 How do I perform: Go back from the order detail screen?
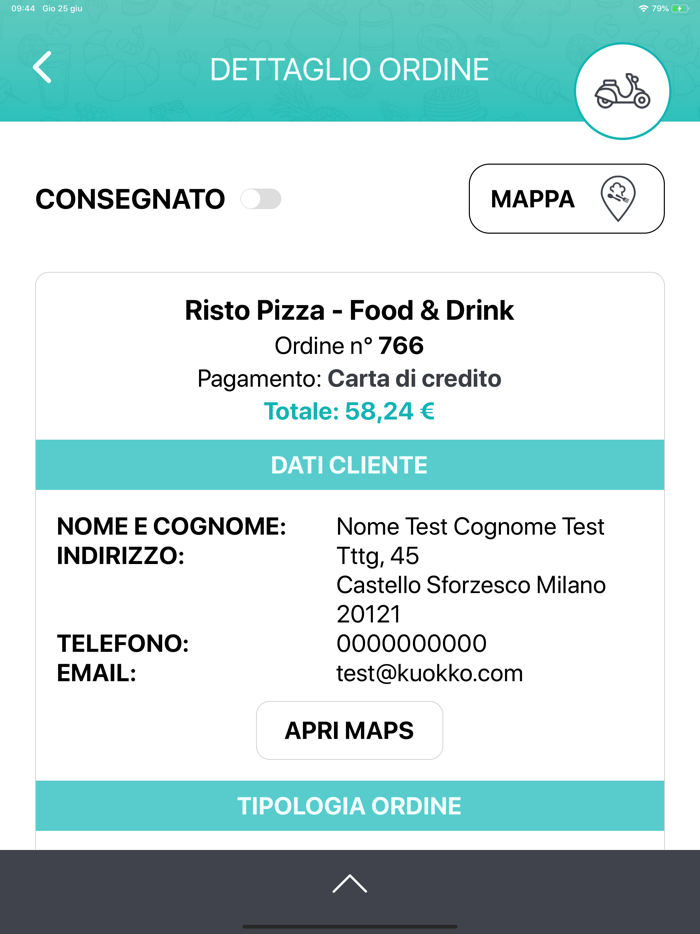click(x=42, y=68)
